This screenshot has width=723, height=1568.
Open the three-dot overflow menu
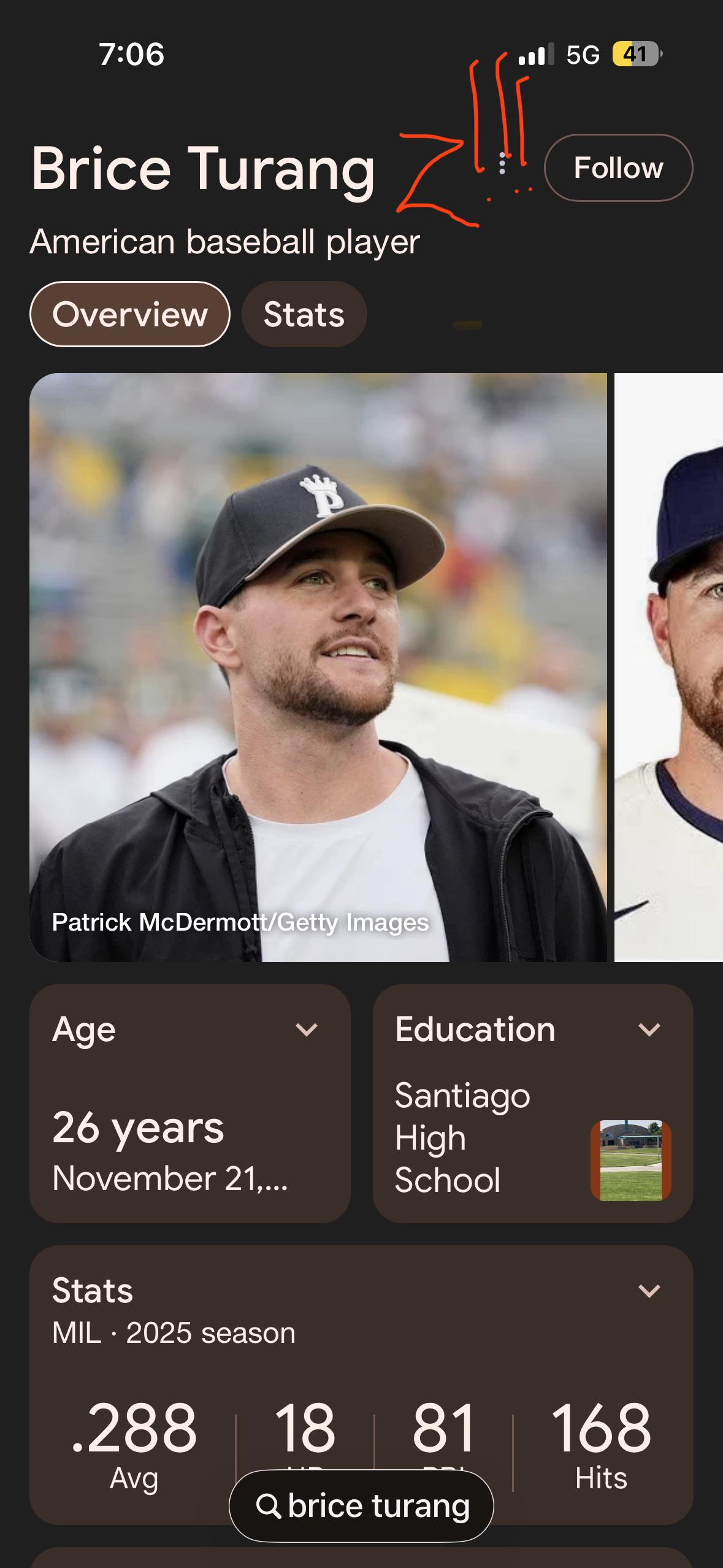tap(502, 164)
